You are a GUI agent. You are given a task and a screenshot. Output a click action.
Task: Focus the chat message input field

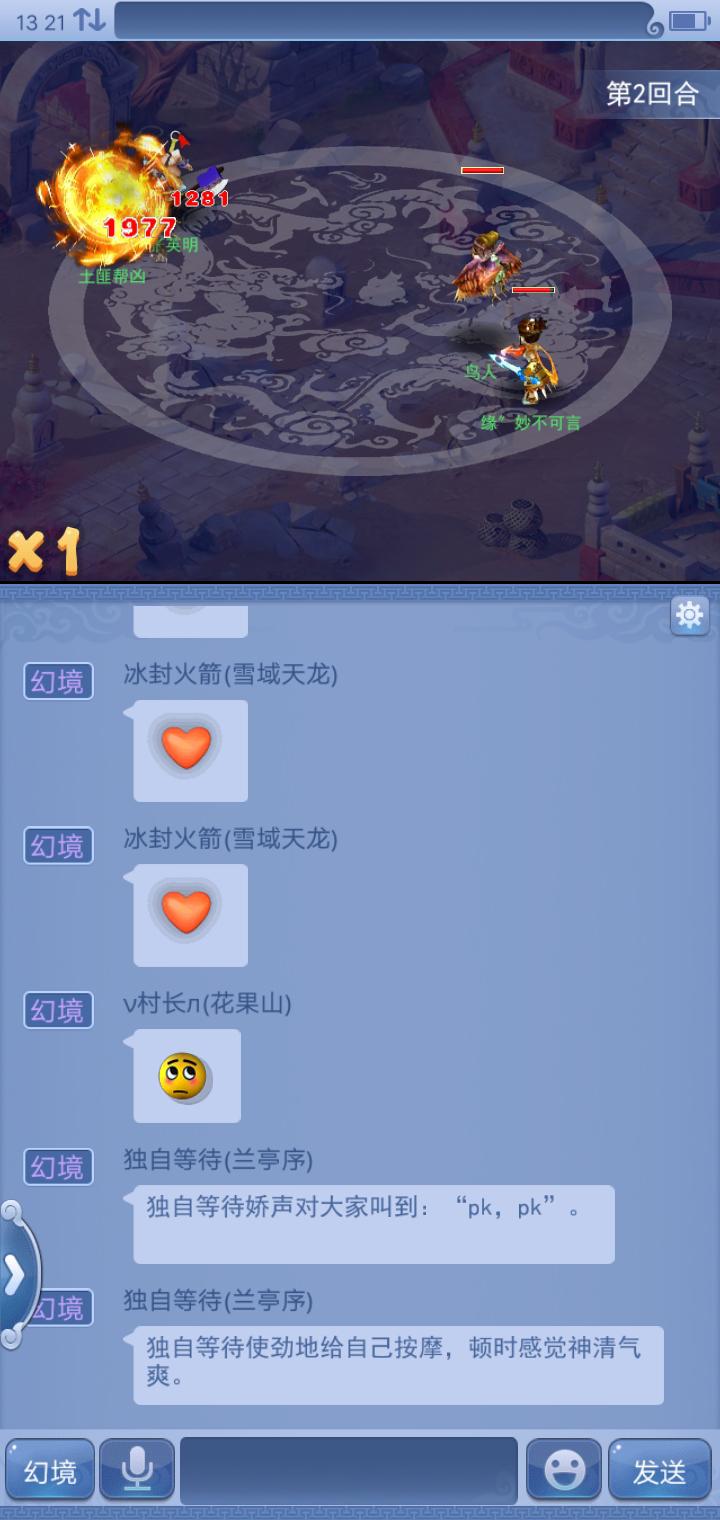pos(348,1472)
